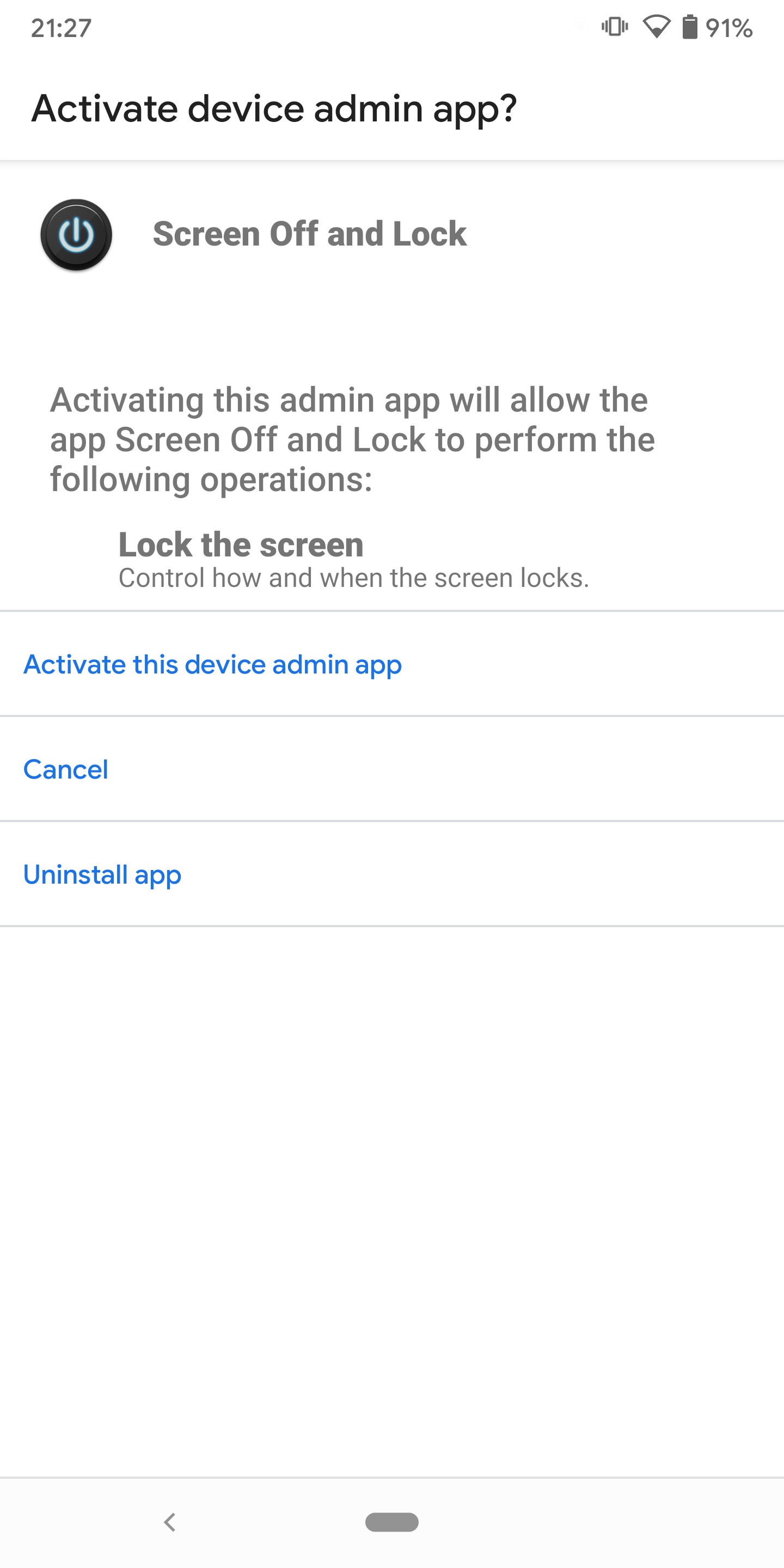Tap the Screen Off and Lock app name
The width and height of the screenshot is (784, 1568).
[x=309, y=234]
